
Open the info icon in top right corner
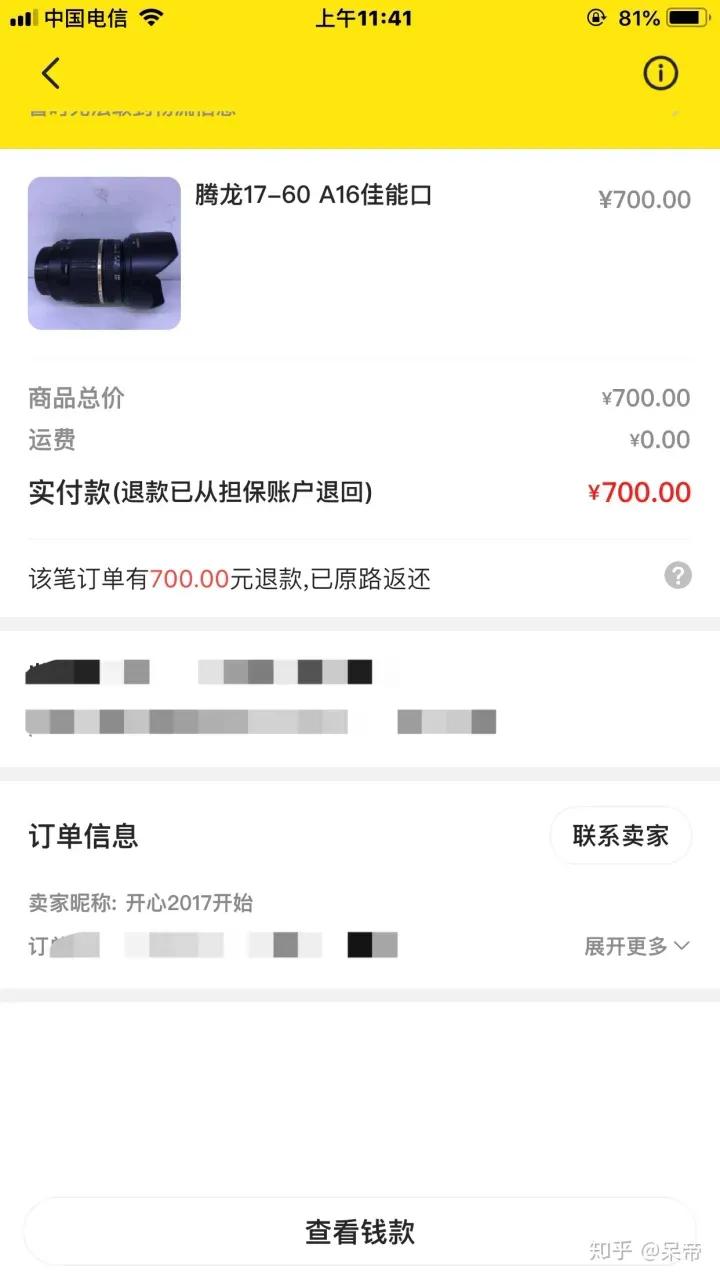point(660,74)
